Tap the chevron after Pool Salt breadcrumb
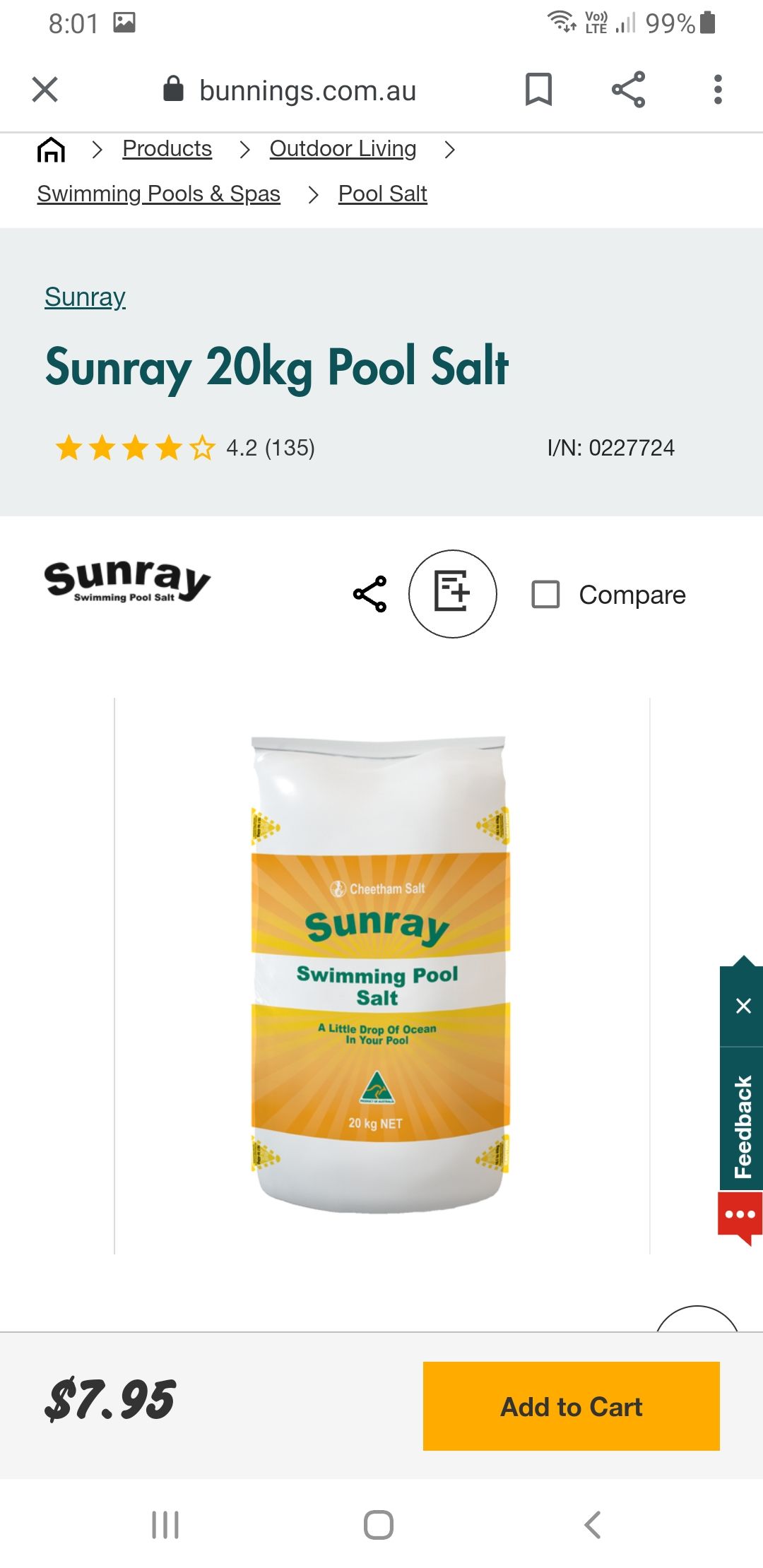This screenshot has height=1568, width=763. tap(316, 193)
